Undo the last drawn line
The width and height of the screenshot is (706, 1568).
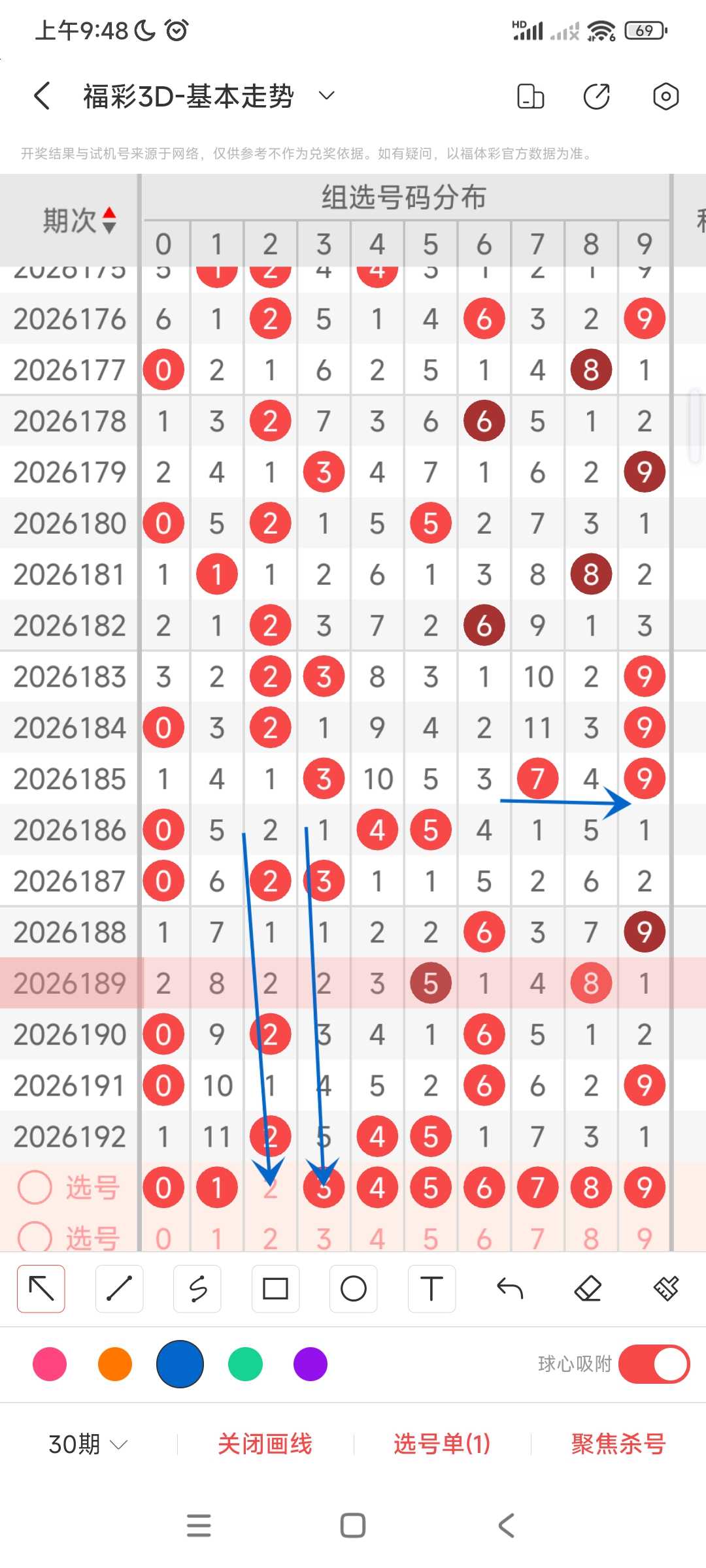(510, 1289)
